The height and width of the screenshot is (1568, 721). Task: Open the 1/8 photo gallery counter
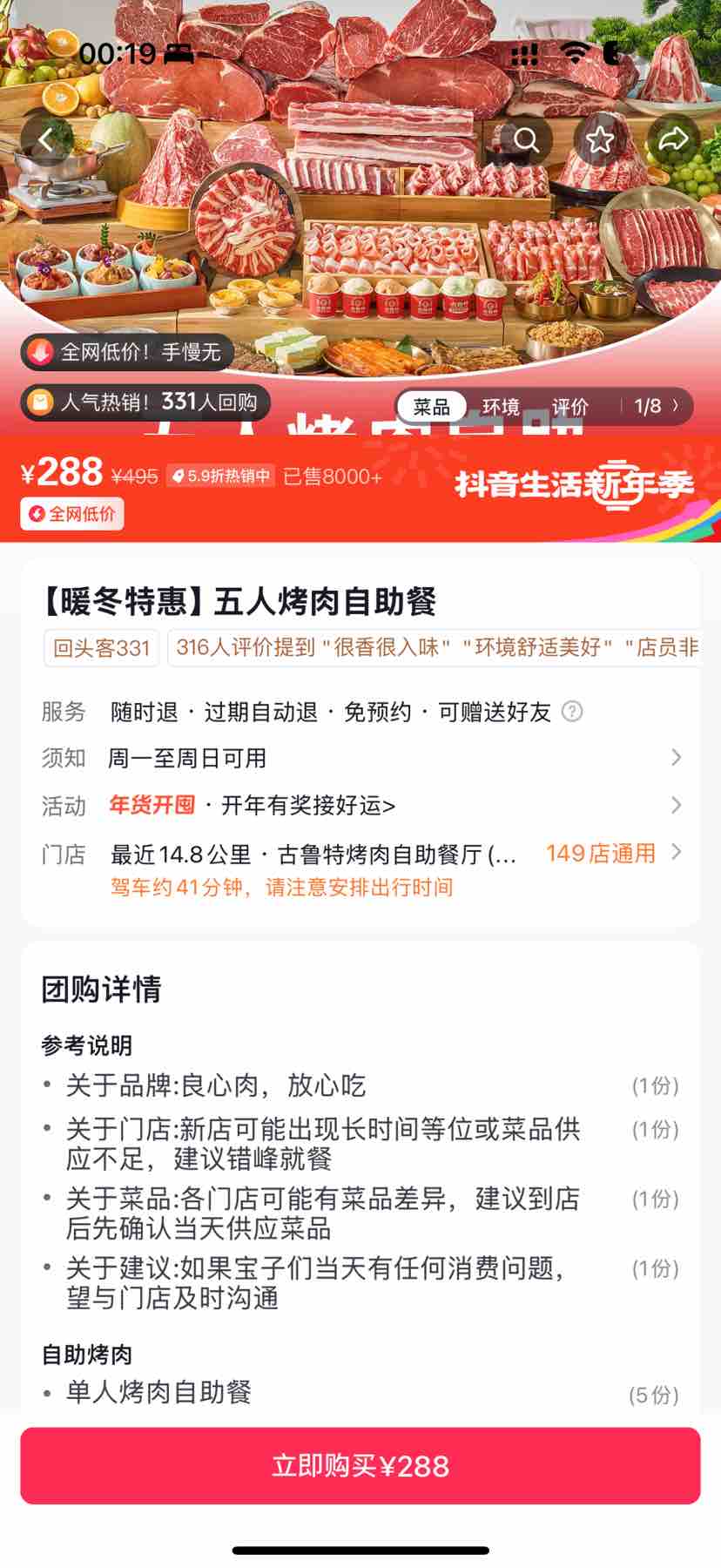(x=655, y=407)
